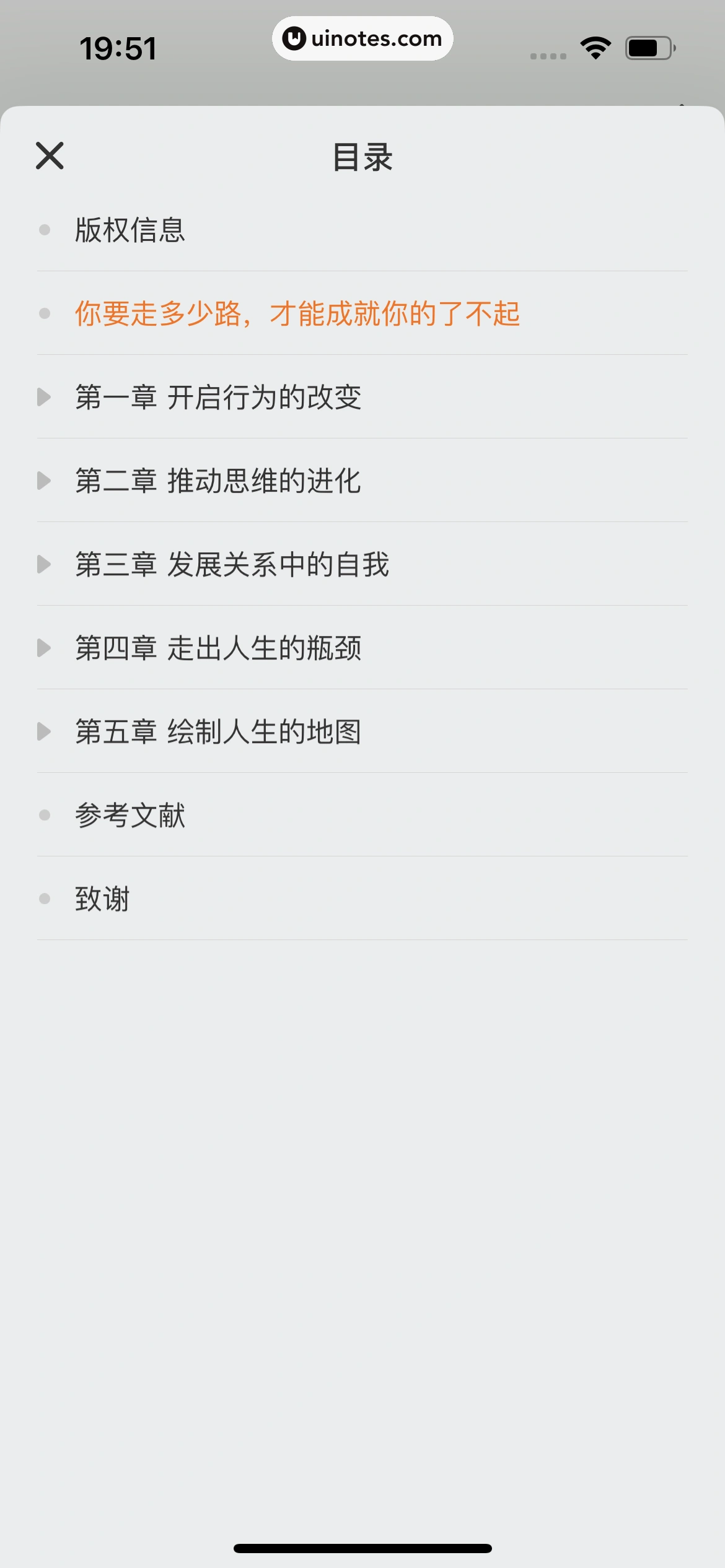
Task: Open the 版权信息 copyright section
Action: tap(130, 230)
